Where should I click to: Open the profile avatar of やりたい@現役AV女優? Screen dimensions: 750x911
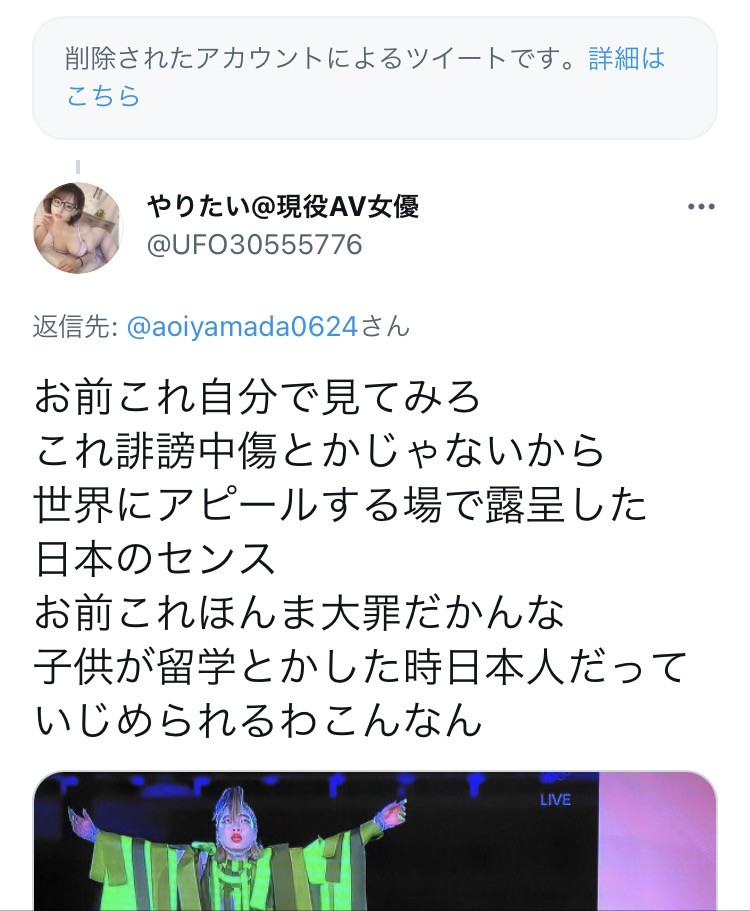pos(77,228)
